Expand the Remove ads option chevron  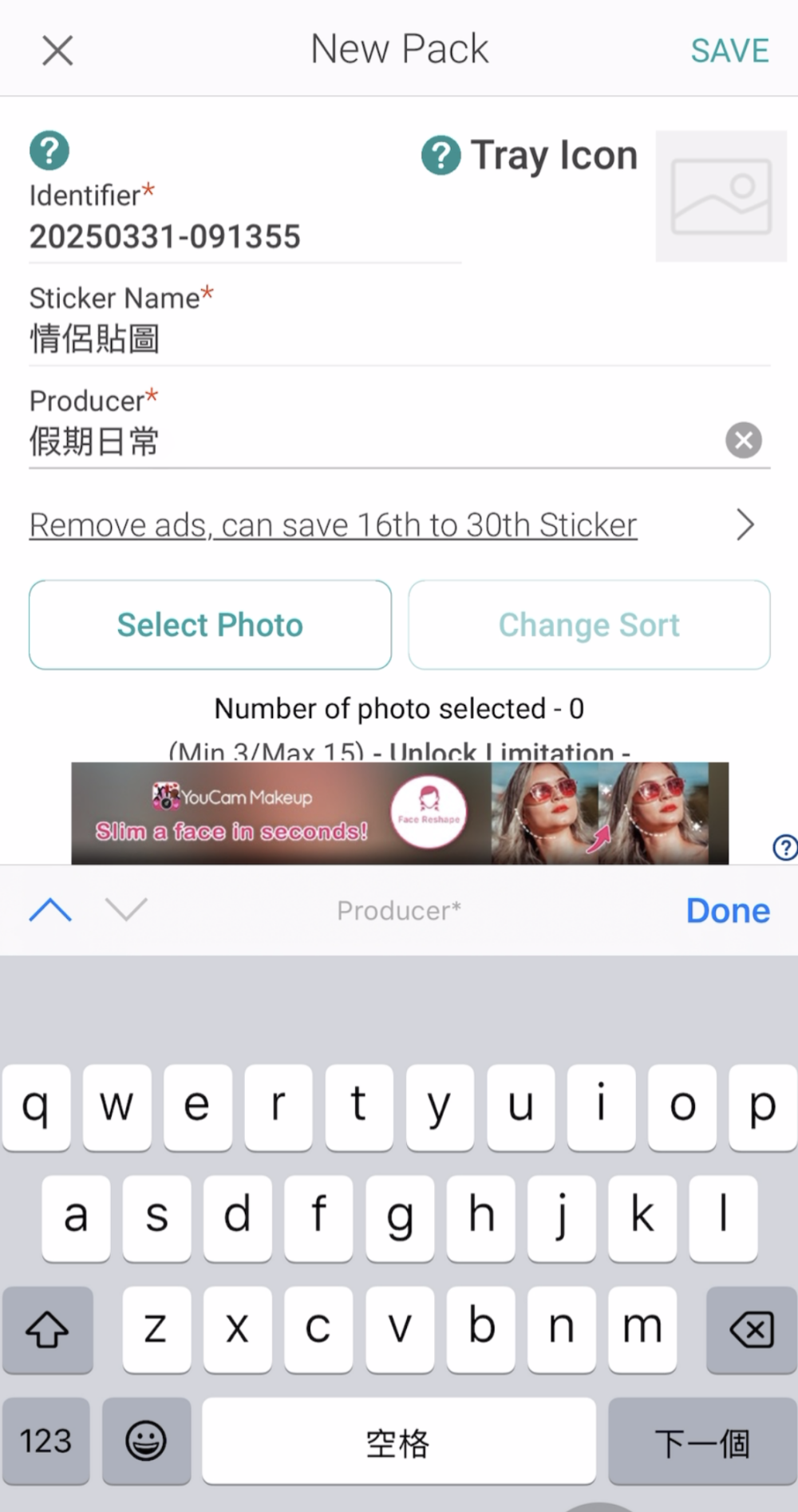(x=745, y=524)
